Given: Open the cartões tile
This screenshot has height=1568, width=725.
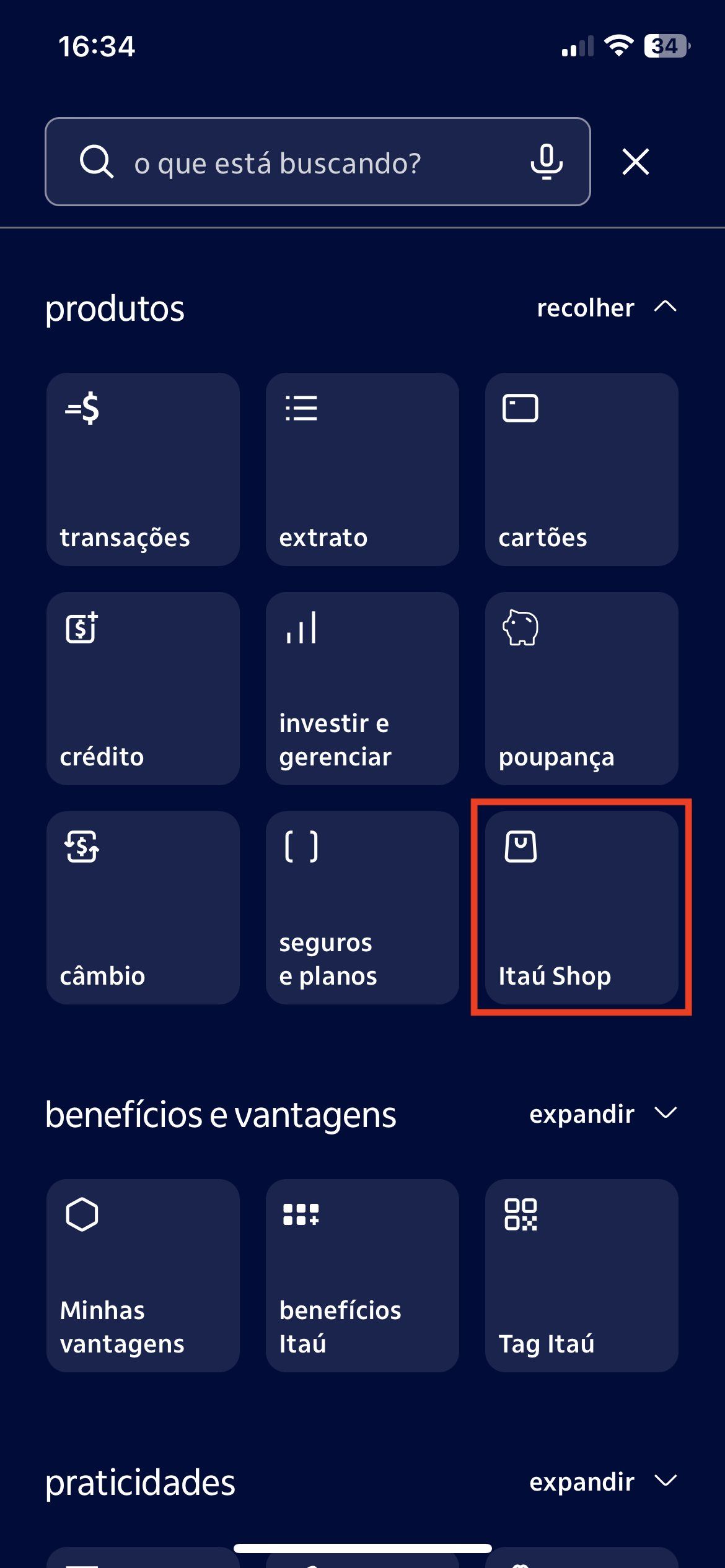Looking at the screenshot, I should pos(581,469).
